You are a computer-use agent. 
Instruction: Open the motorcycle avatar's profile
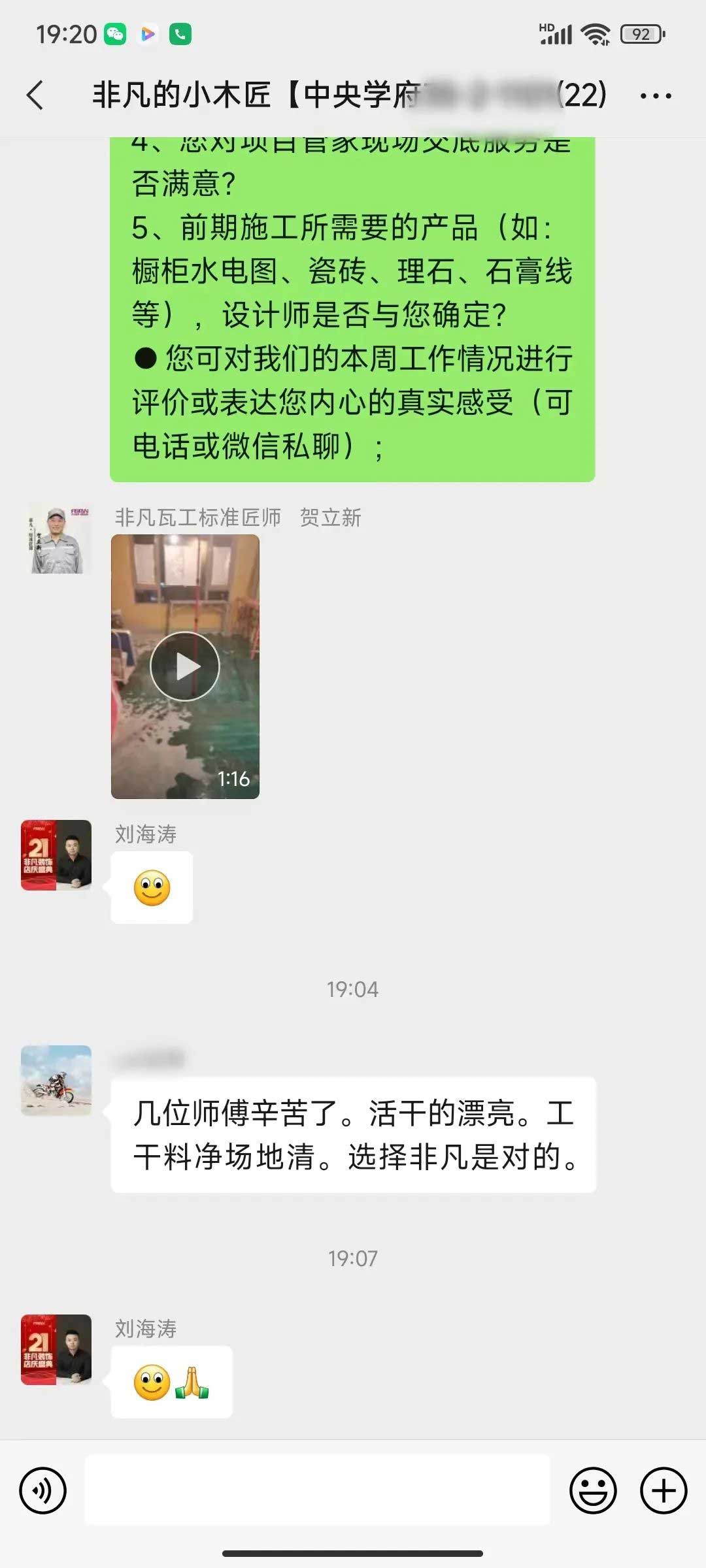[x=57, y=1080]
